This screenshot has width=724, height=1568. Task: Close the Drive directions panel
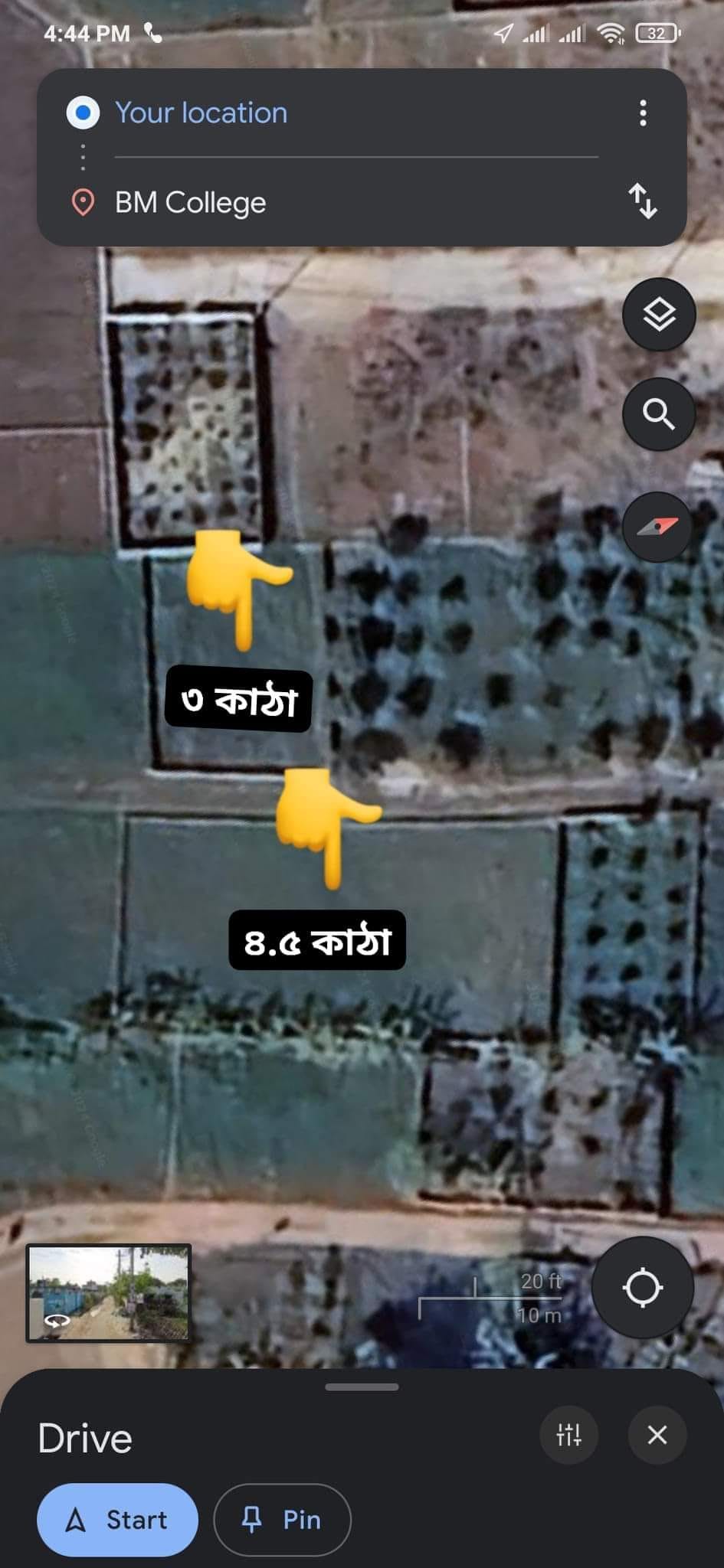[x=657, y=1435]
